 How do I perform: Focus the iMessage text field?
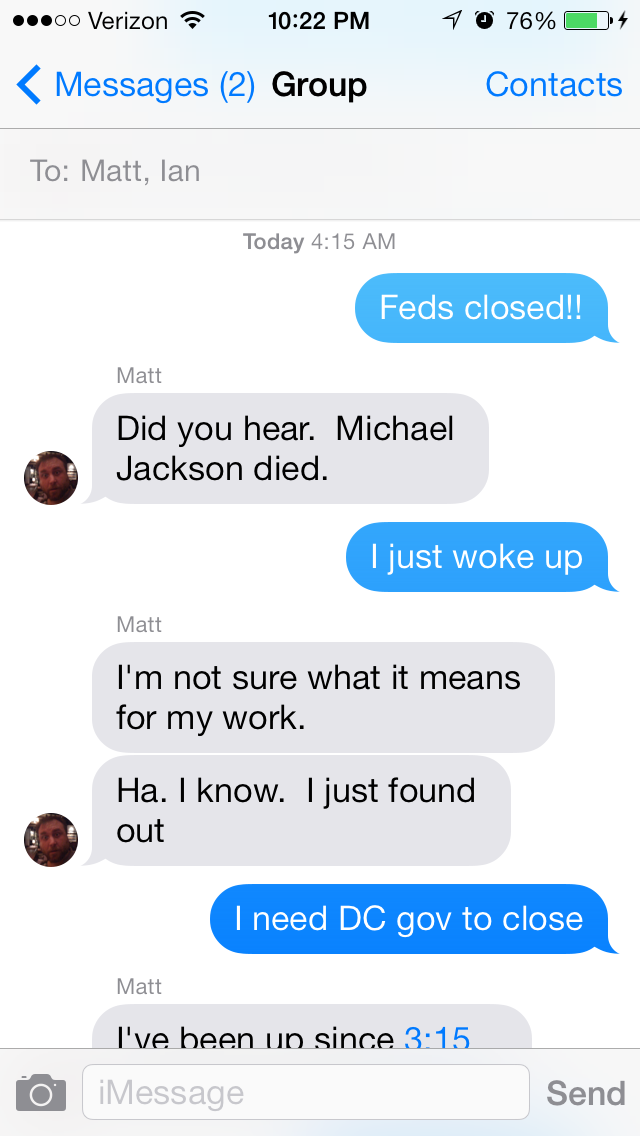coord(306,1092)
